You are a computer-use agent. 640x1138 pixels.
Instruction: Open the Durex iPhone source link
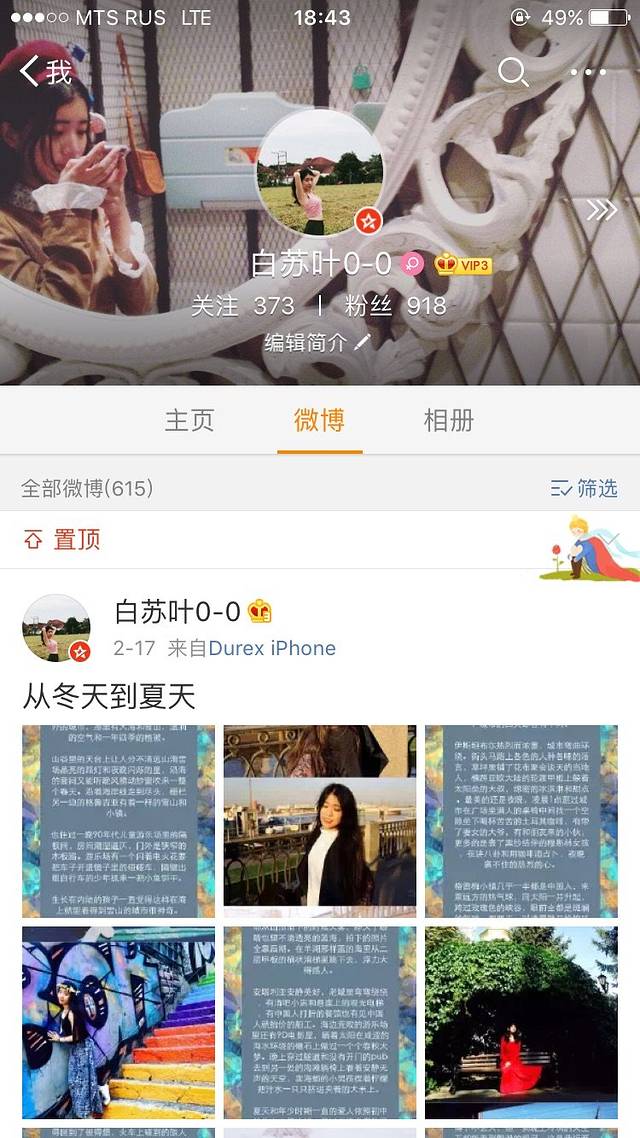click(x=272, y=648)
